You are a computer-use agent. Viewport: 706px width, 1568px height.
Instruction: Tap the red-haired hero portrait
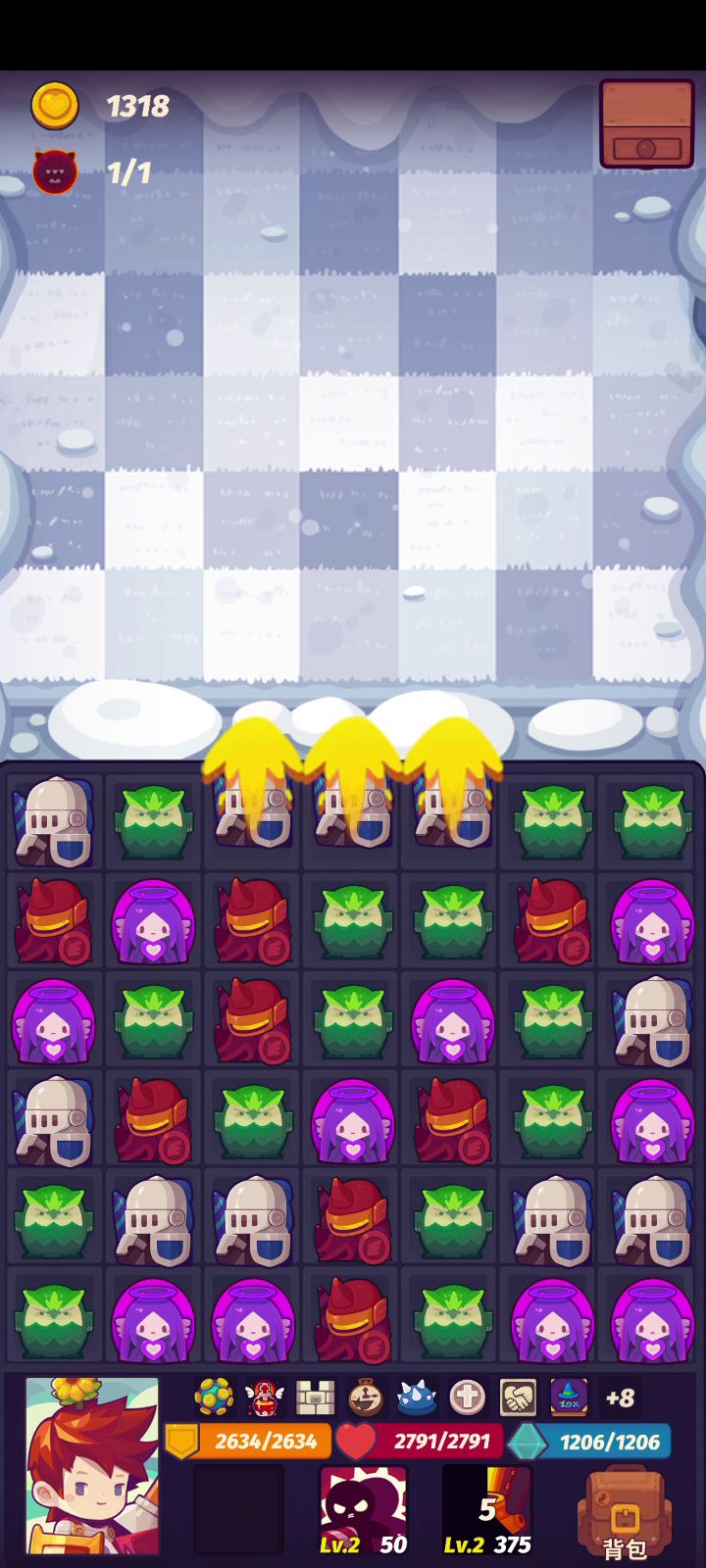tap(92, 1465)
